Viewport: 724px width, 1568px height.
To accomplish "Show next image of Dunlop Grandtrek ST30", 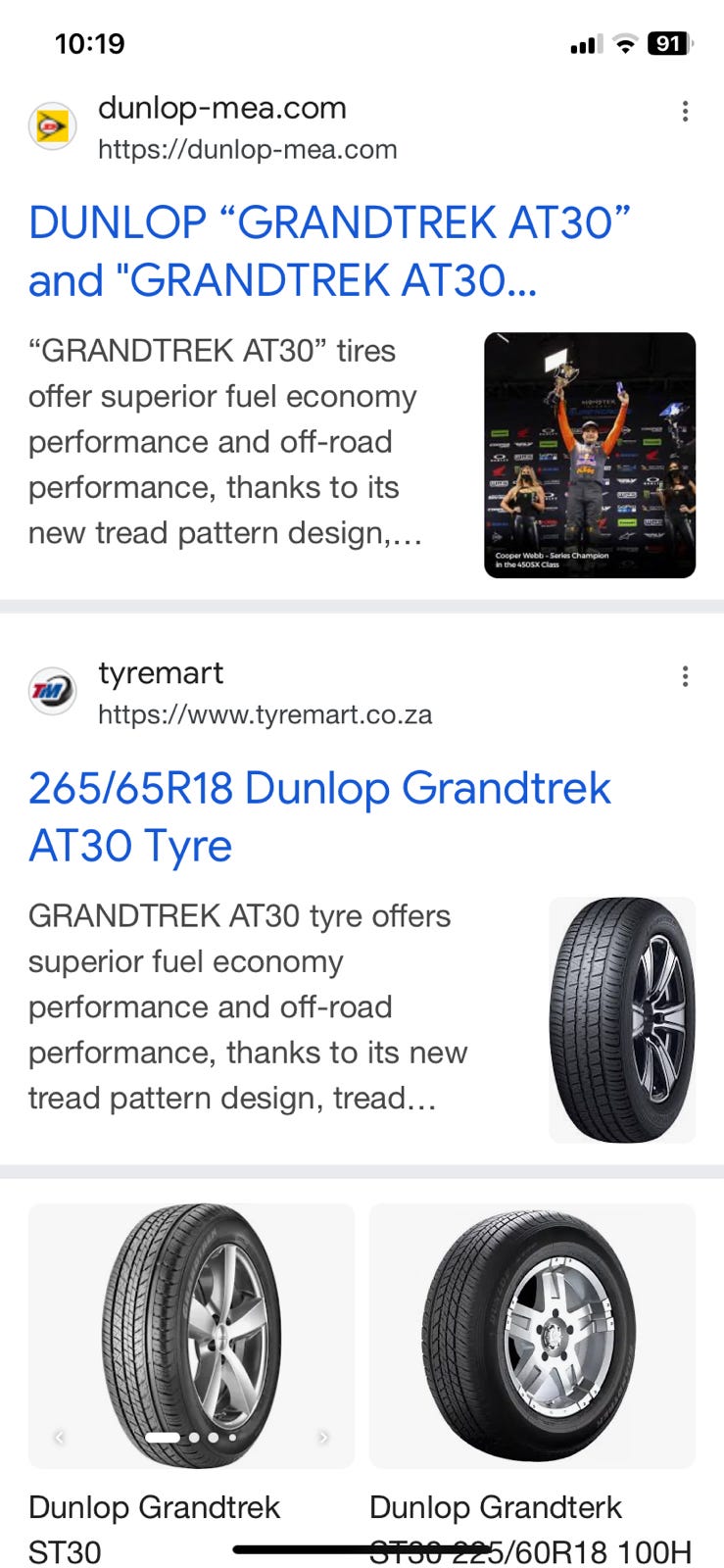I will 323,1438.
